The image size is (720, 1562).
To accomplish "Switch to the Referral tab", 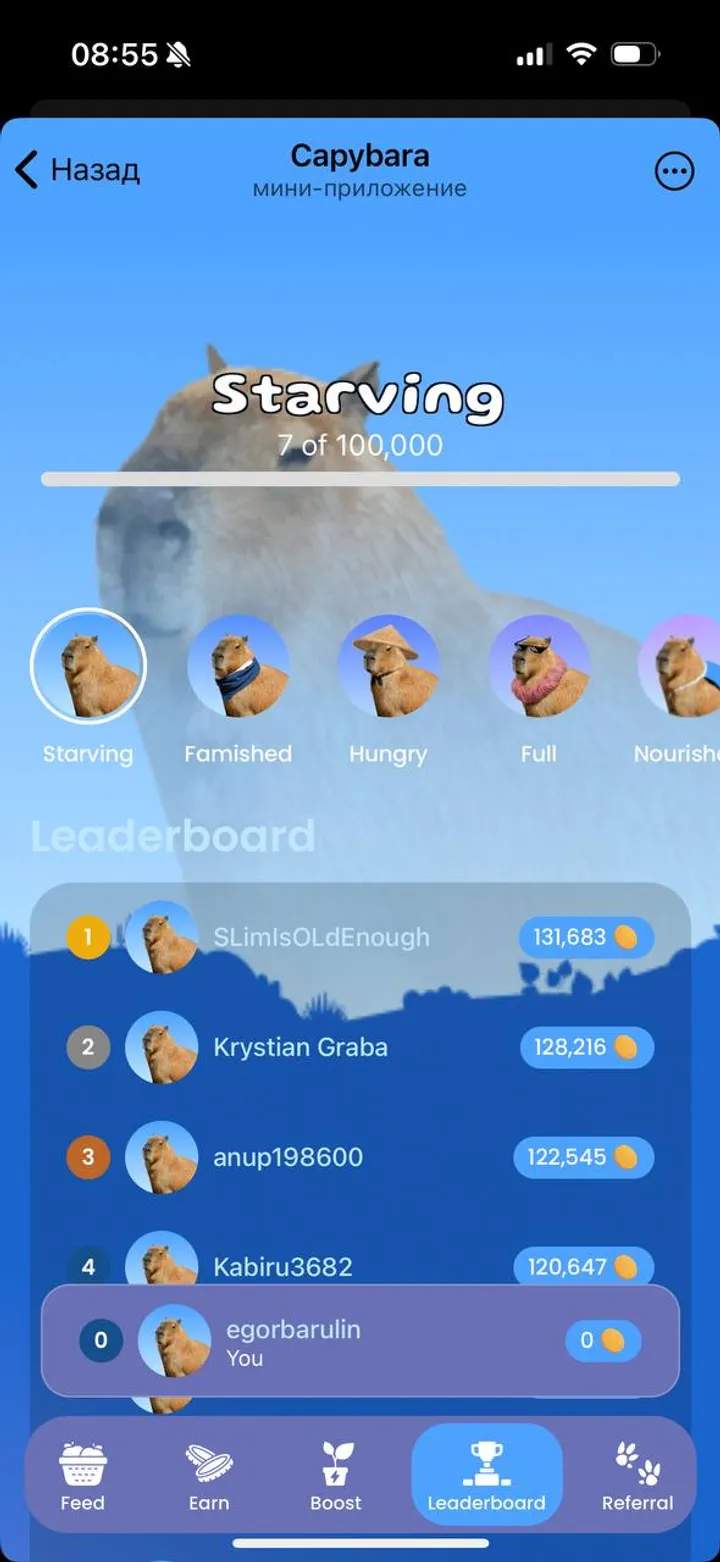I will point(637,1477).
